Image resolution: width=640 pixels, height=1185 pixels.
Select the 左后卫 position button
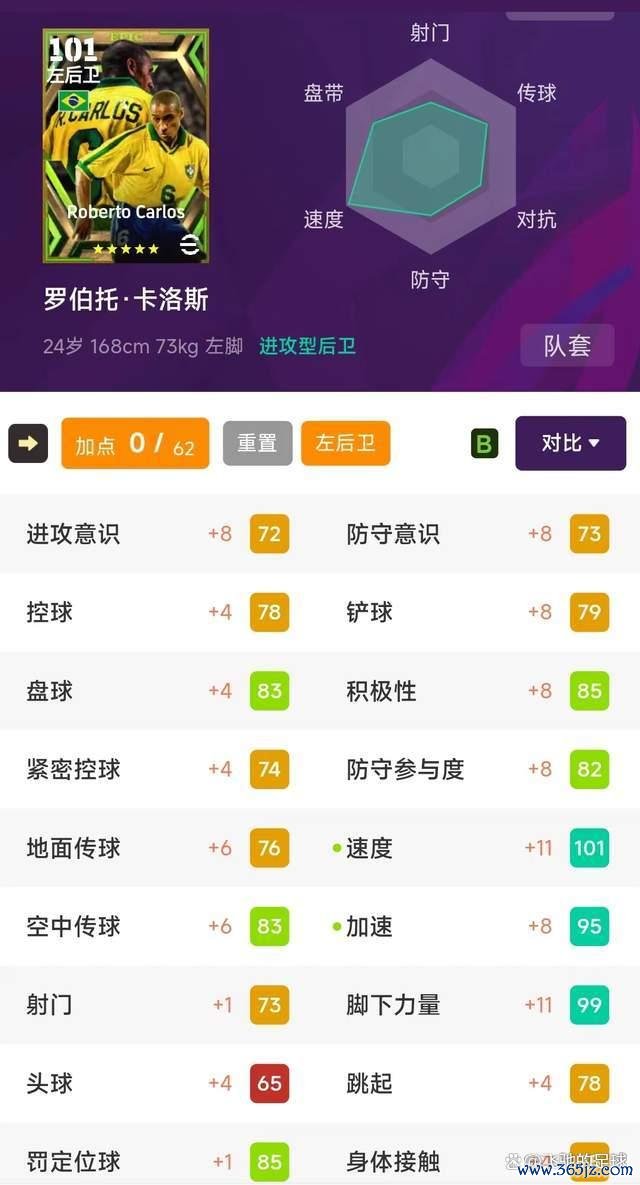[x=345, y=443]
